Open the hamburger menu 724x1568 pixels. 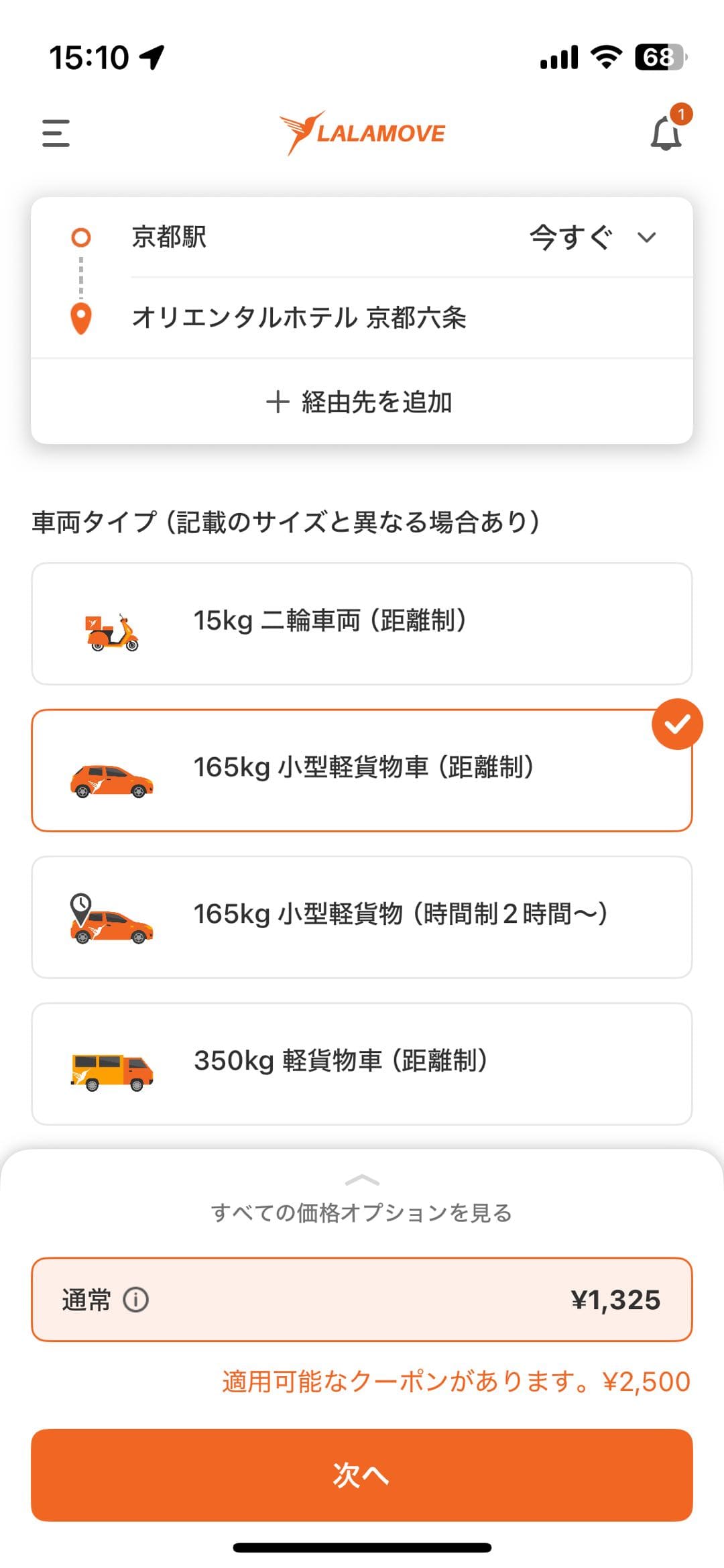[56, 133]
